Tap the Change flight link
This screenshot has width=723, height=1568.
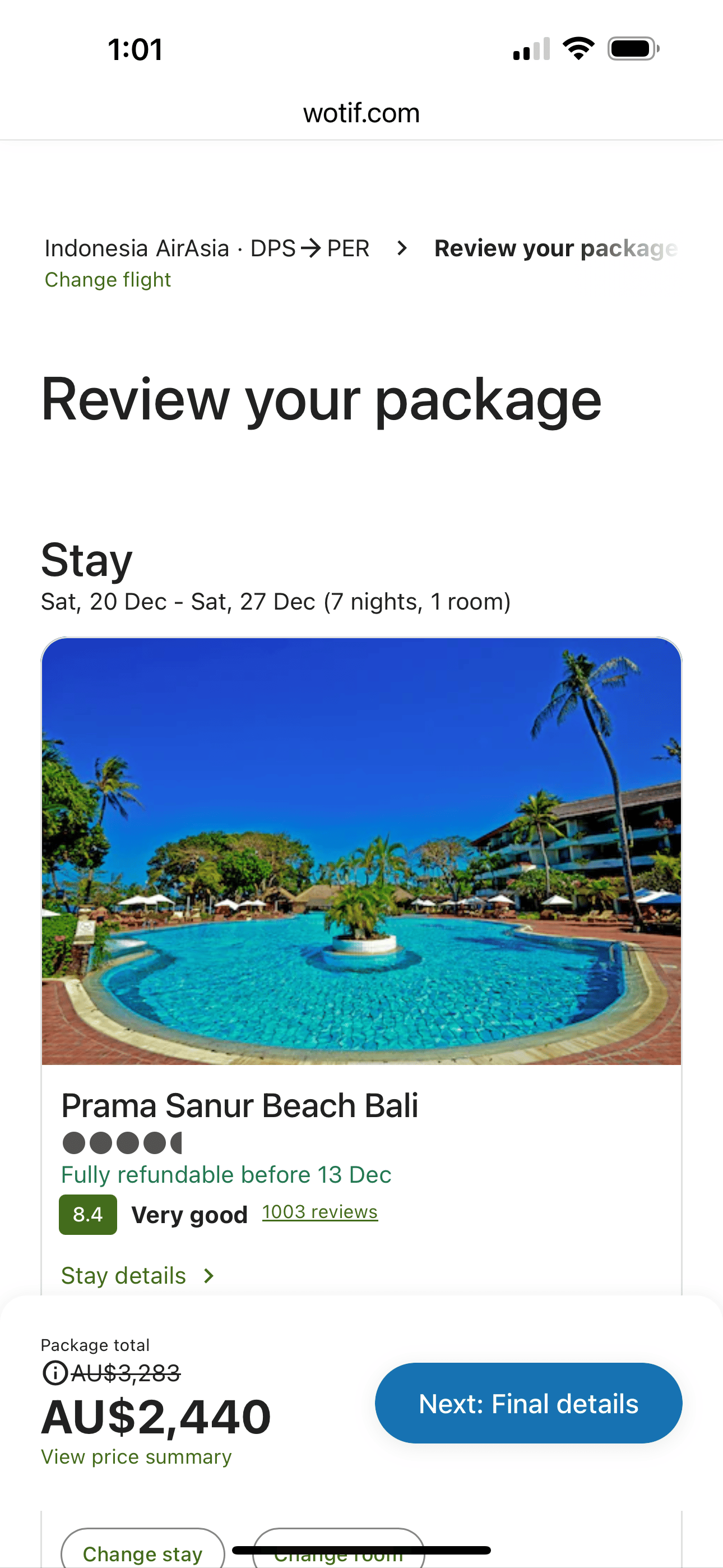(108, 279)
